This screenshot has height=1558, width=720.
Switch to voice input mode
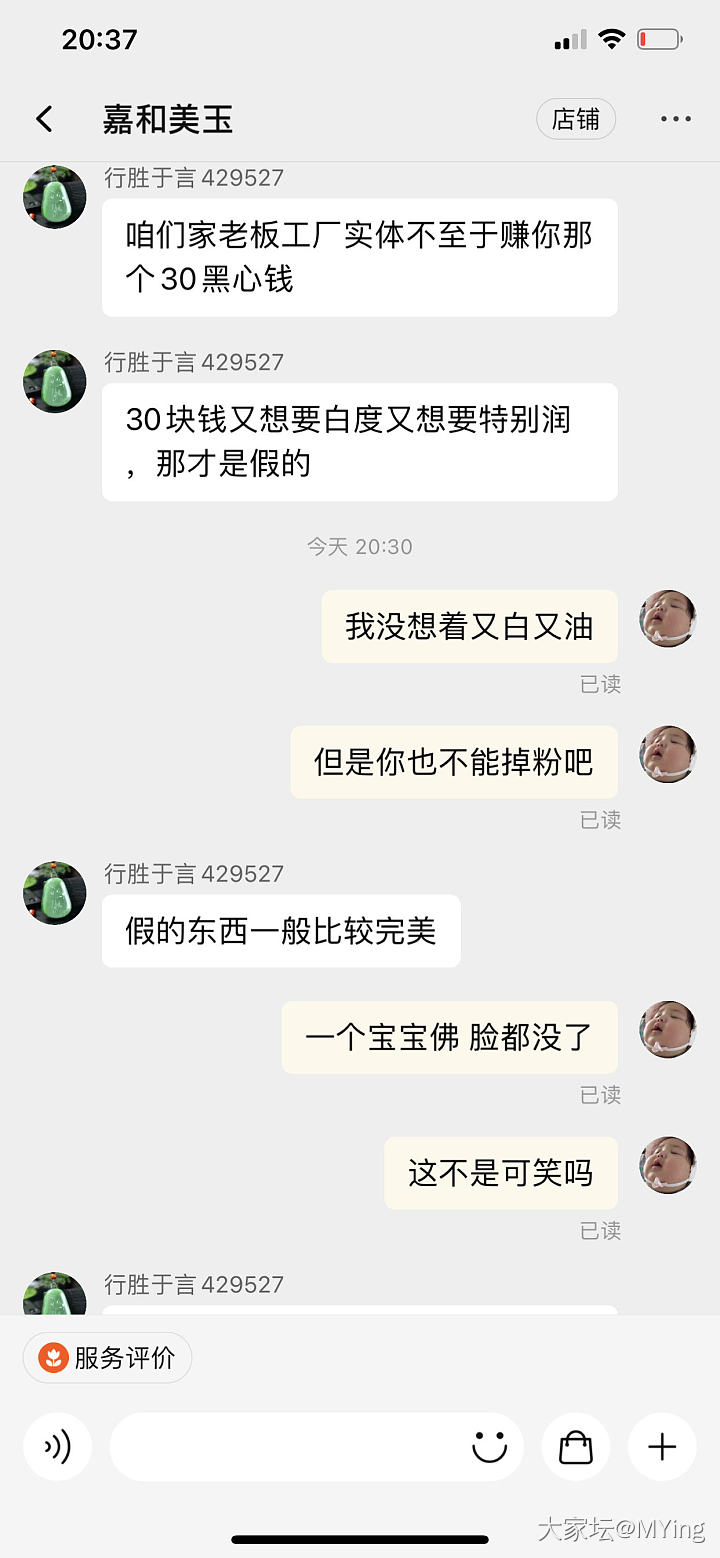[x=57, y=1447]
